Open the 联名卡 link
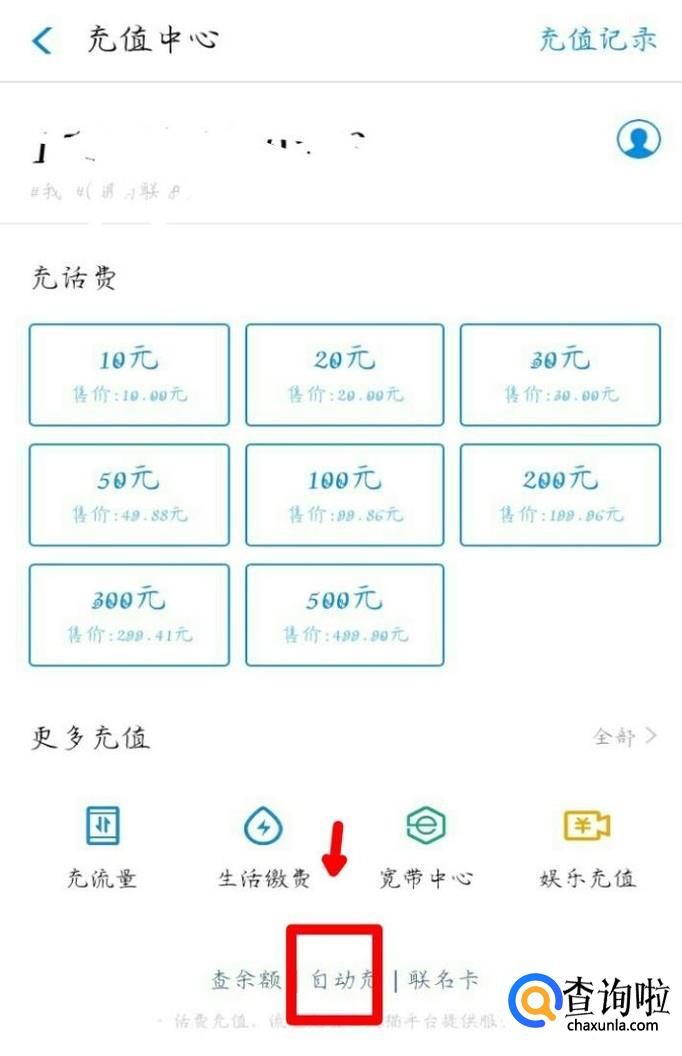The height and width of the screenshot is (1056, 682). coord(443,980)
